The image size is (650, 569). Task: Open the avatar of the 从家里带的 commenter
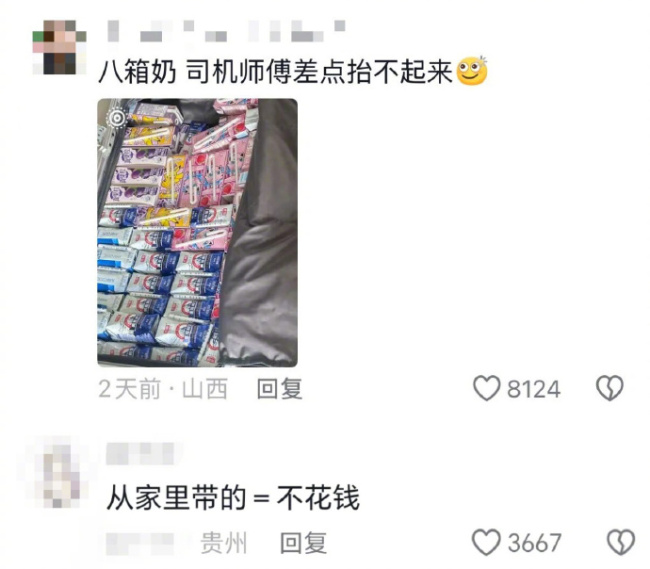point(57,466)
